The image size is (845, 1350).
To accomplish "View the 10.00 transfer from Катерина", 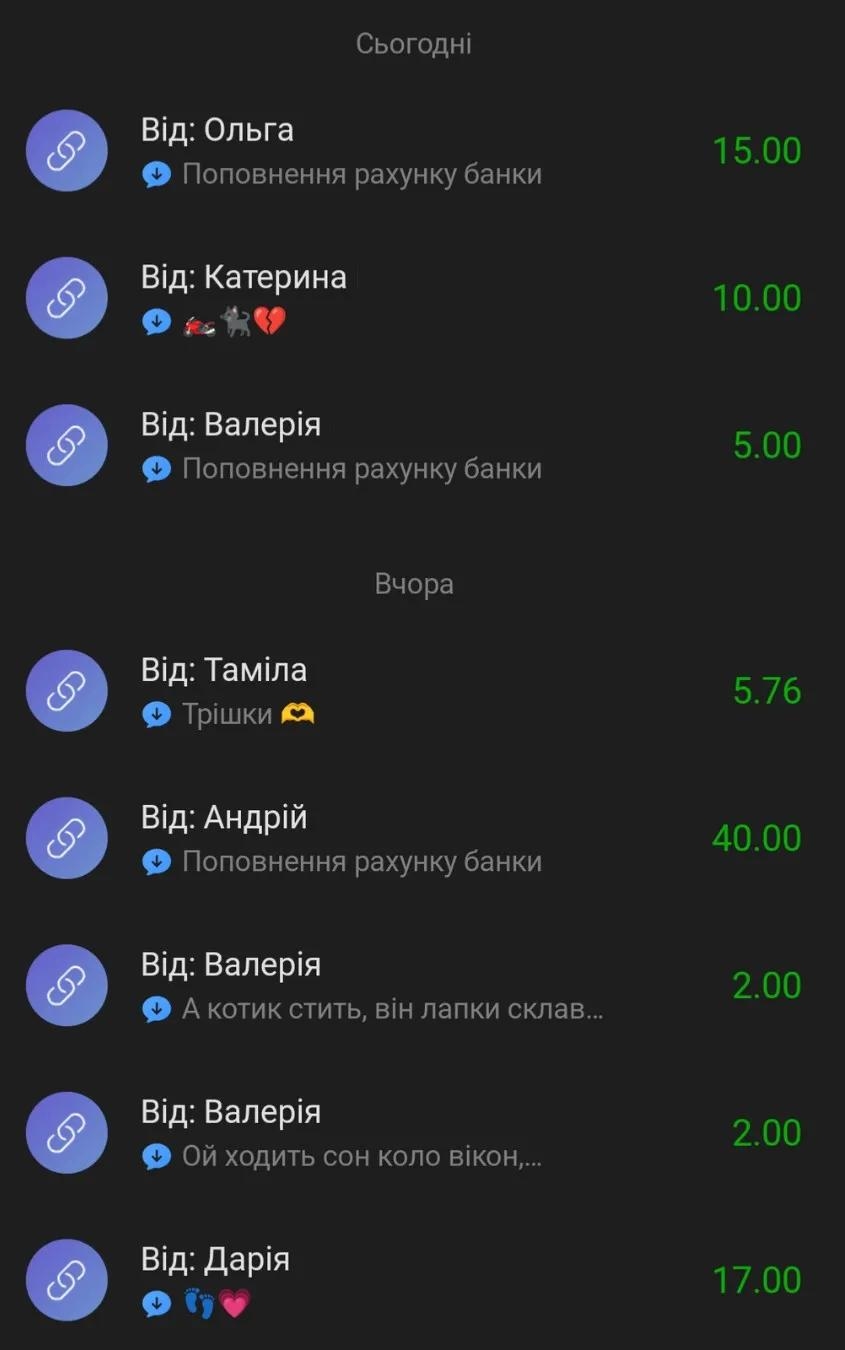I will pyautogui.click(x=420, y=298).
